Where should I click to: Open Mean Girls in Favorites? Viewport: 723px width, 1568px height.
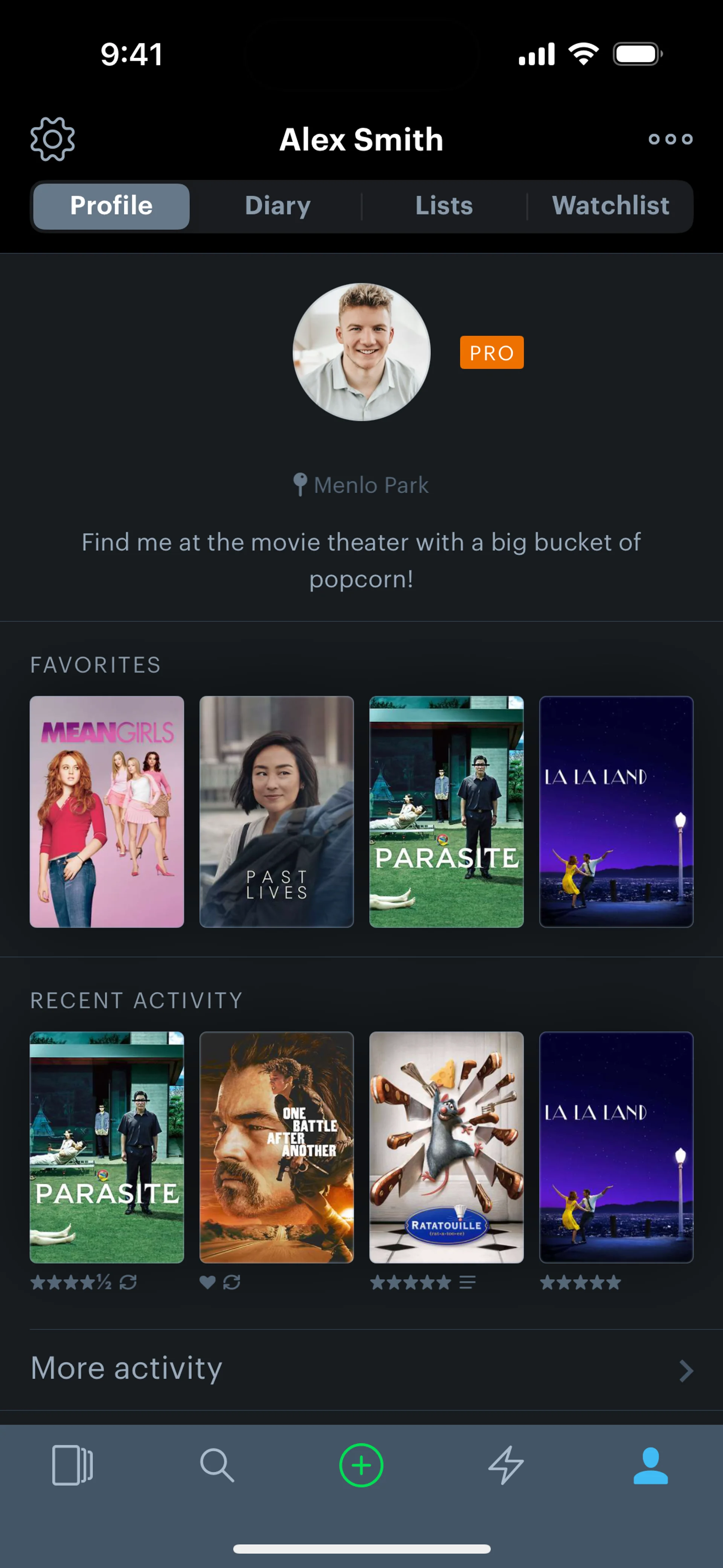[107, 812]
